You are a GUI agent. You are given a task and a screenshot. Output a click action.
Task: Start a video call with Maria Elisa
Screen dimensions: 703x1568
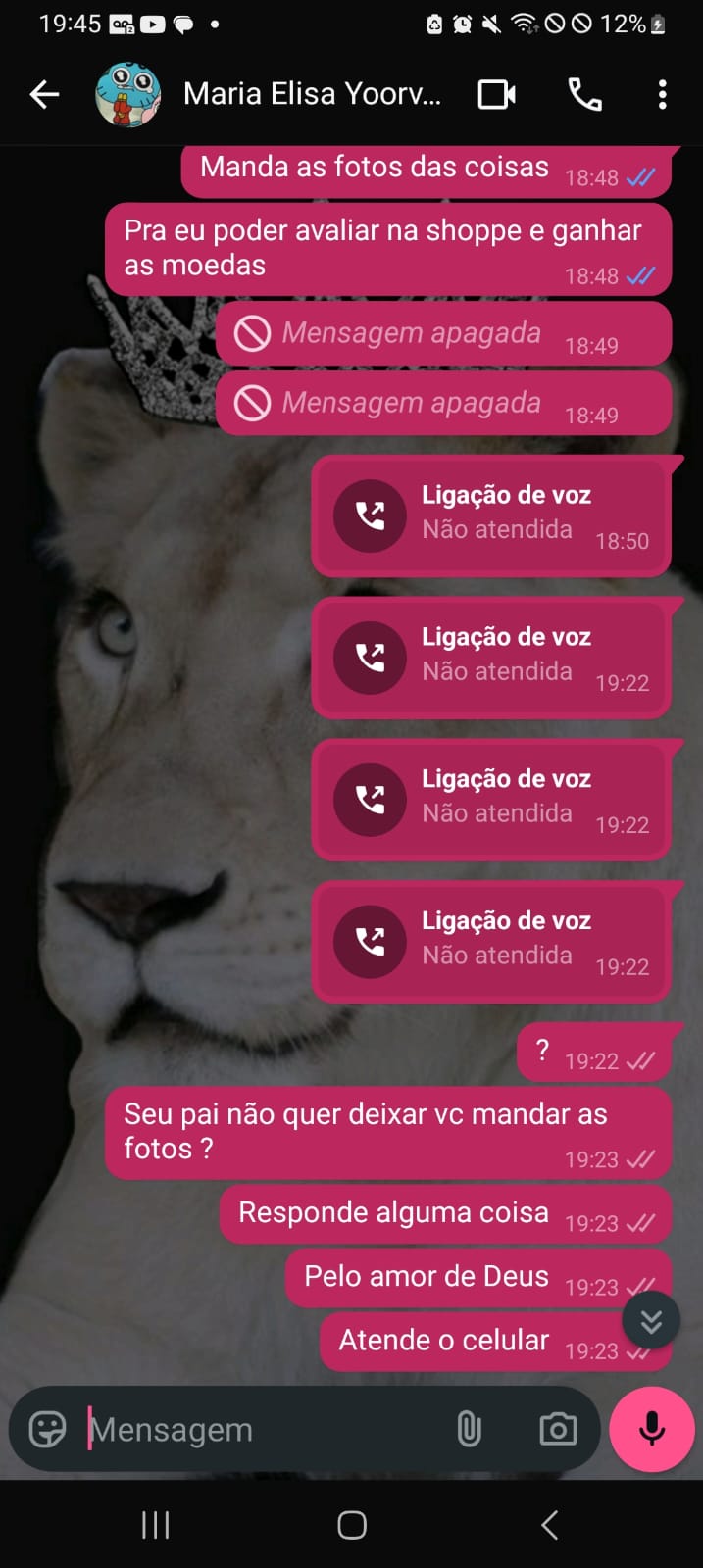(496, 94)
